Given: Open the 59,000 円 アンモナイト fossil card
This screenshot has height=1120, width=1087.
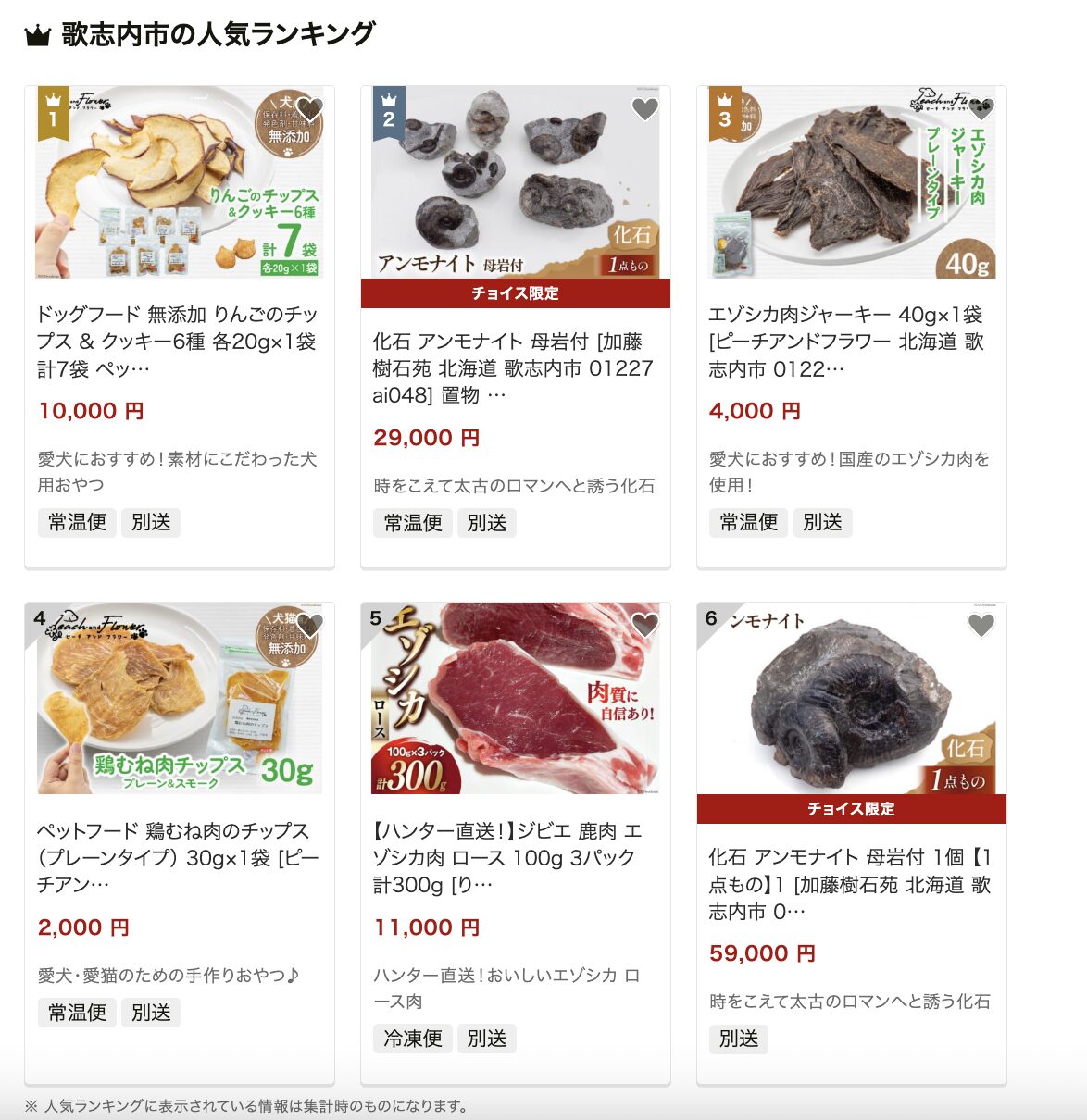Looking at the screenshot, I should coord(851,884).
